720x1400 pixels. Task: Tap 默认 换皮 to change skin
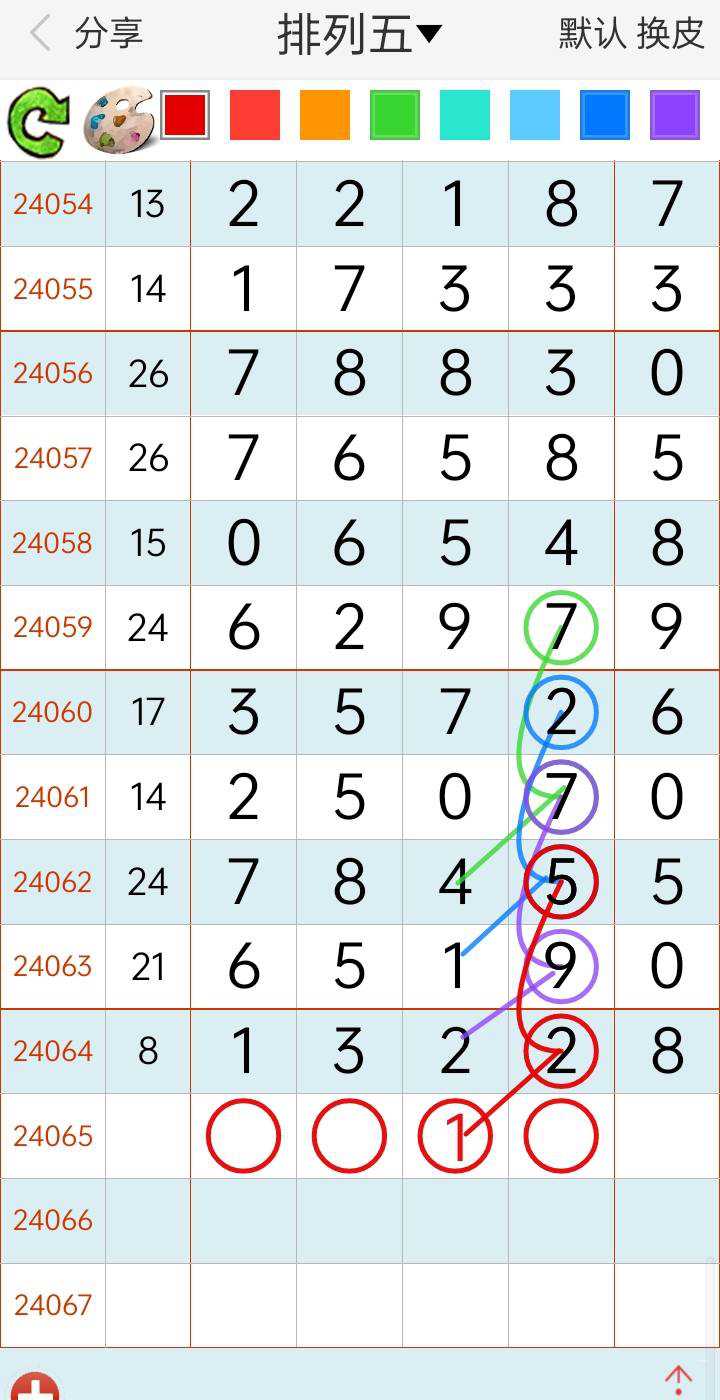tap(632, 34)
